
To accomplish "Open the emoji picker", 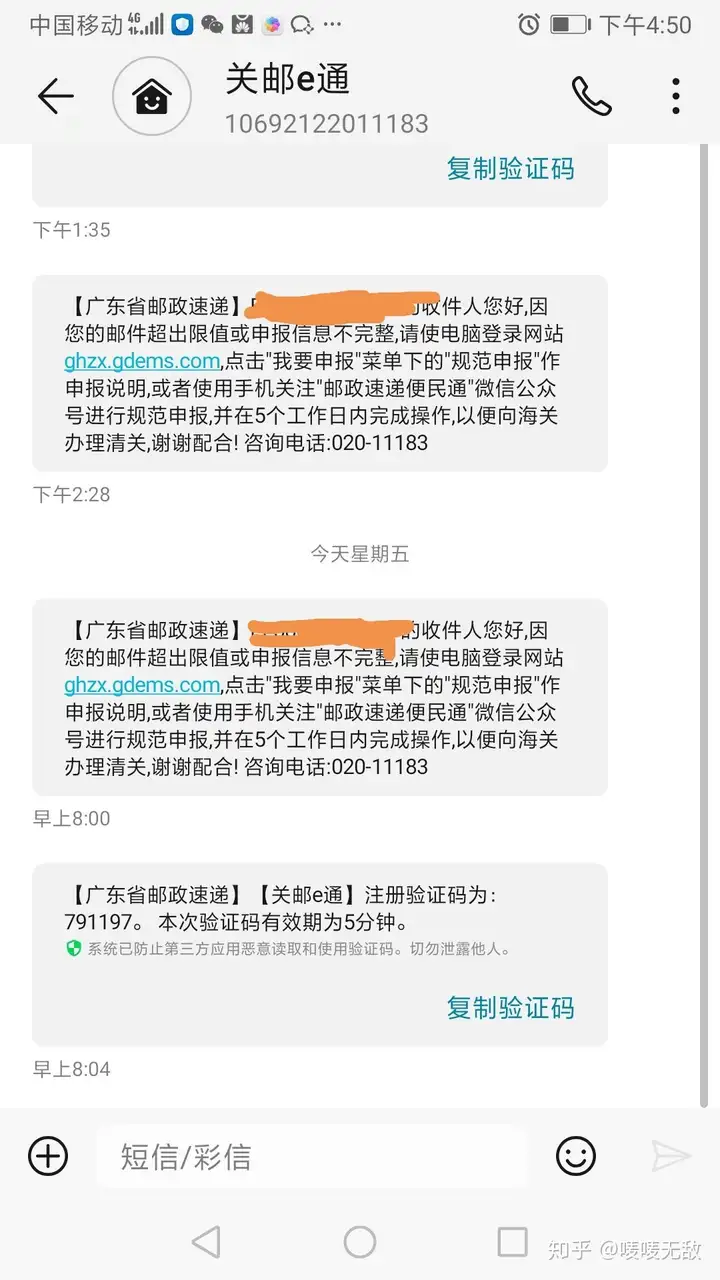I will 576,1156.
